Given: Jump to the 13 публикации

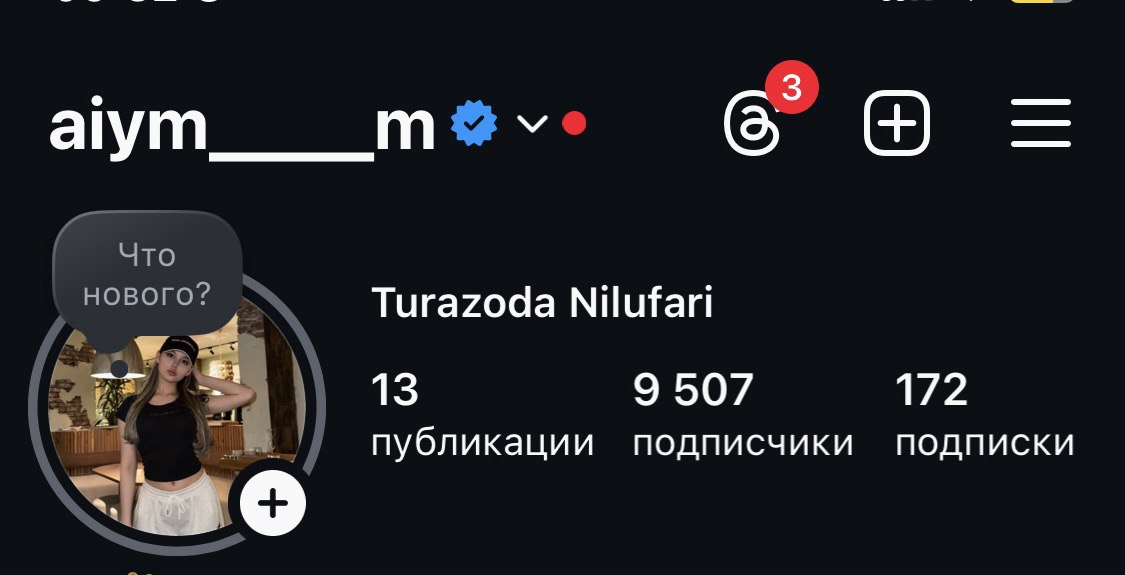Looking at the screenshot, I should click(x=482, y=415).
